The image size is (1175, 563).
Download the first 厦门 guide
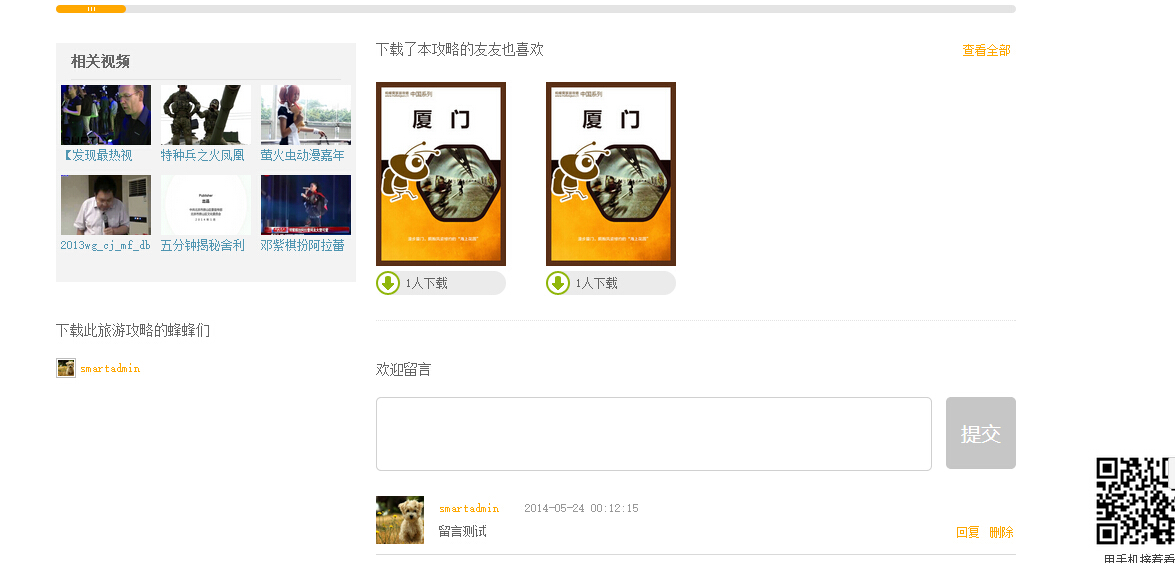389,283
